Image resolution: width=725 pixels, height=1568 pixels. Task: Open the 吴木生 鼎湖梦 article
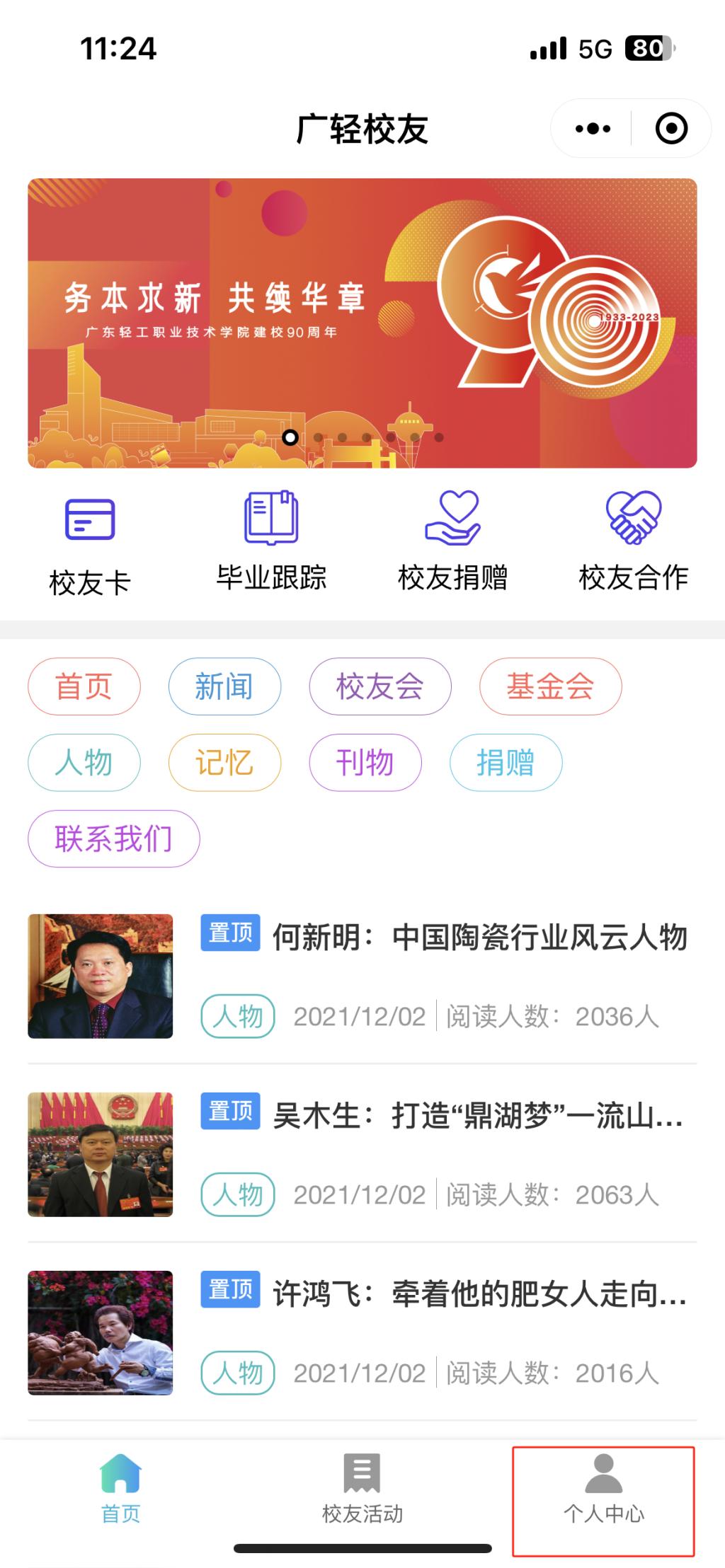tap(478, 1116)
